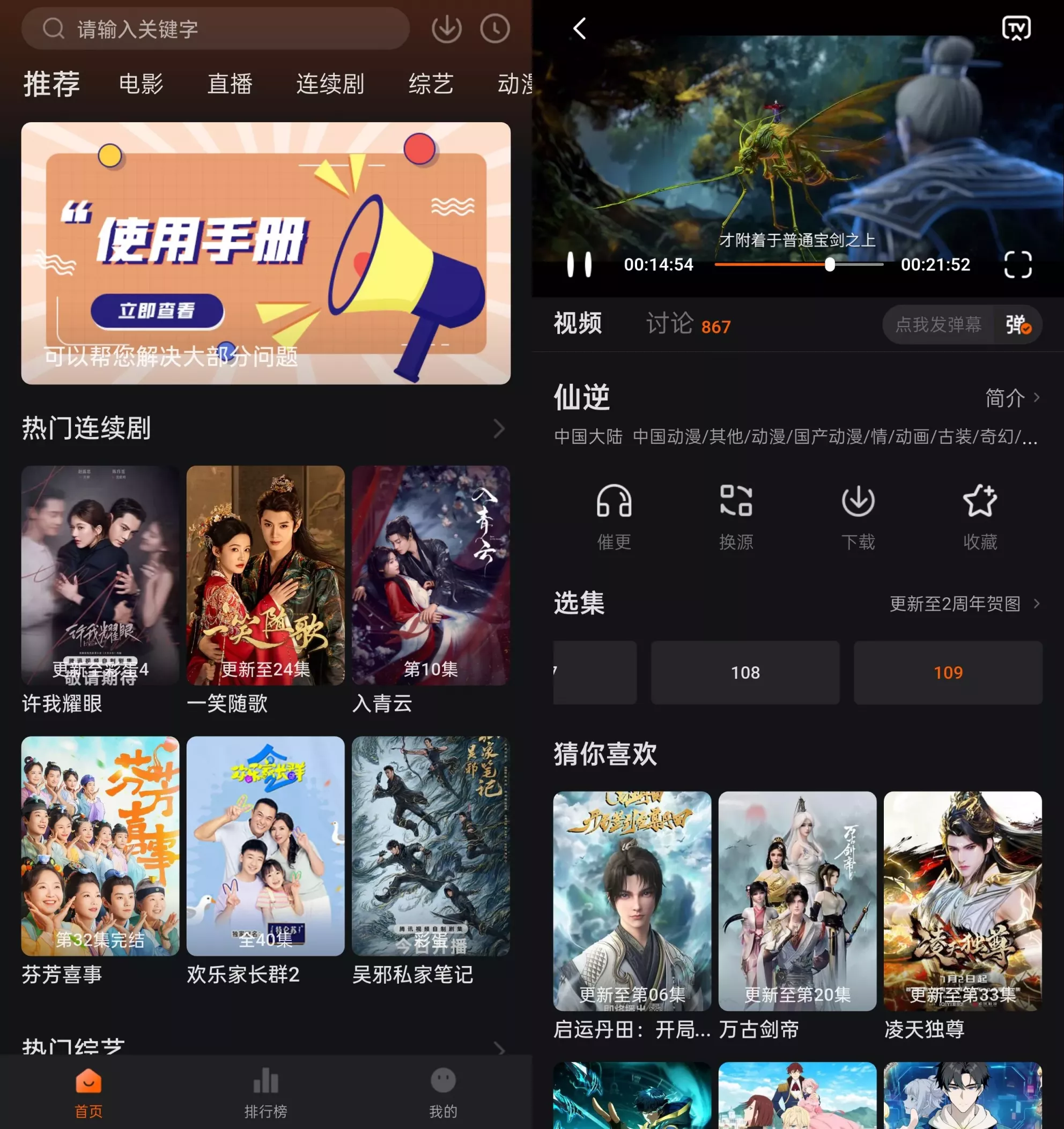Go back with the player's back arrow
Screen dimensions: 1064x1129
tap(579, 28)
